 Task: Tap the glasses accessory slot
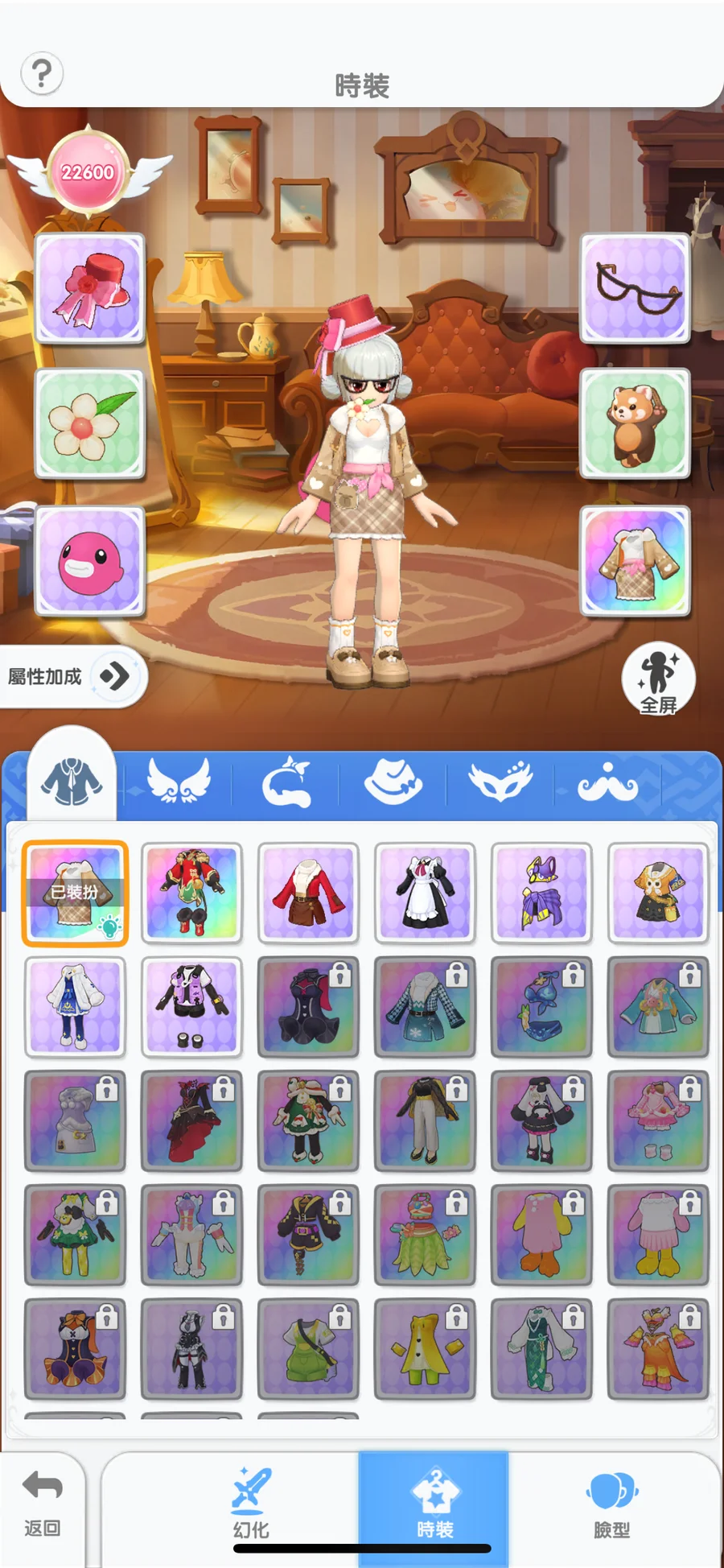click(635, 287)
